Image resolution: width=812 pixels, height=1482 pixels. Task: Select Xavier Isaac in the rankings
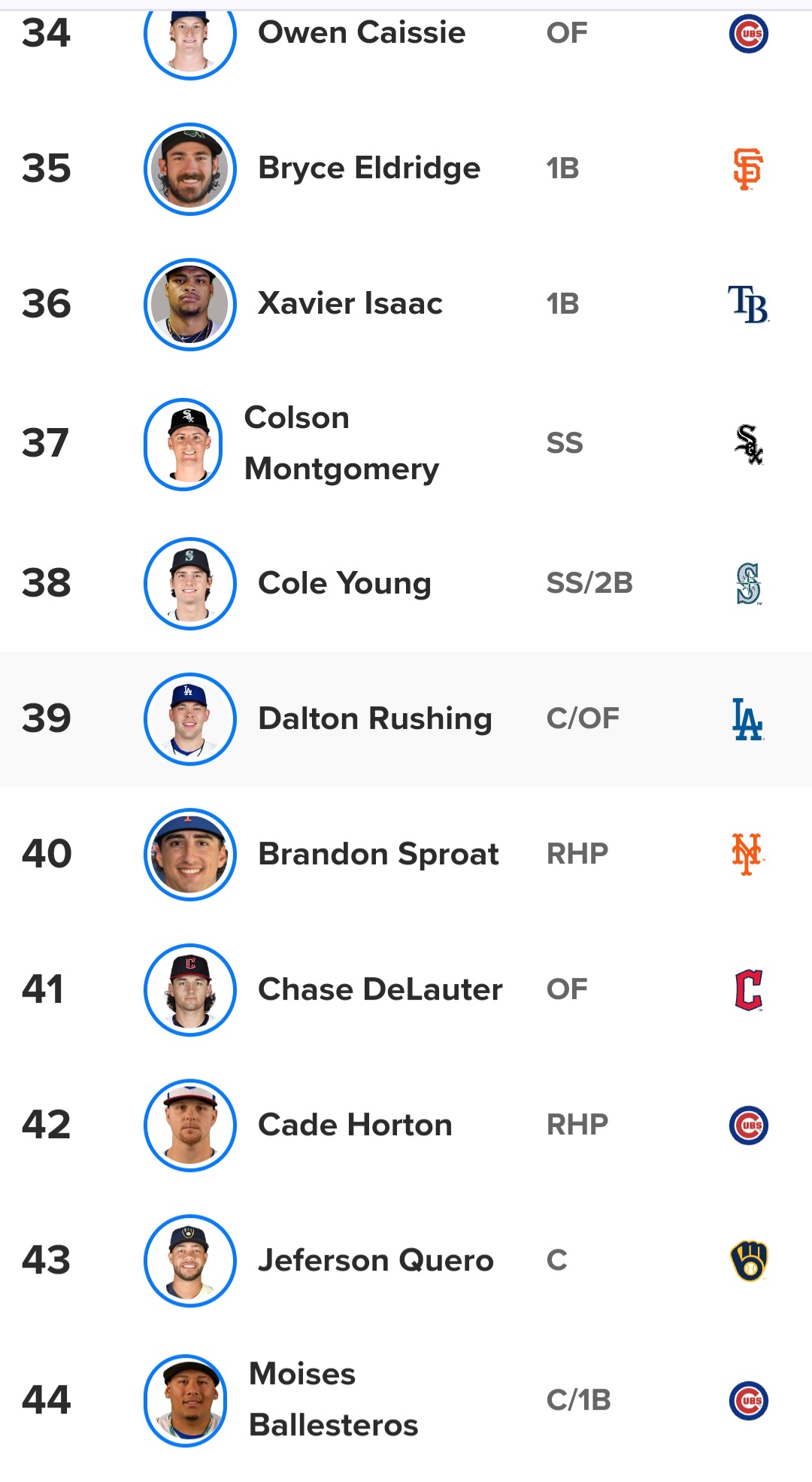(406, 305)
